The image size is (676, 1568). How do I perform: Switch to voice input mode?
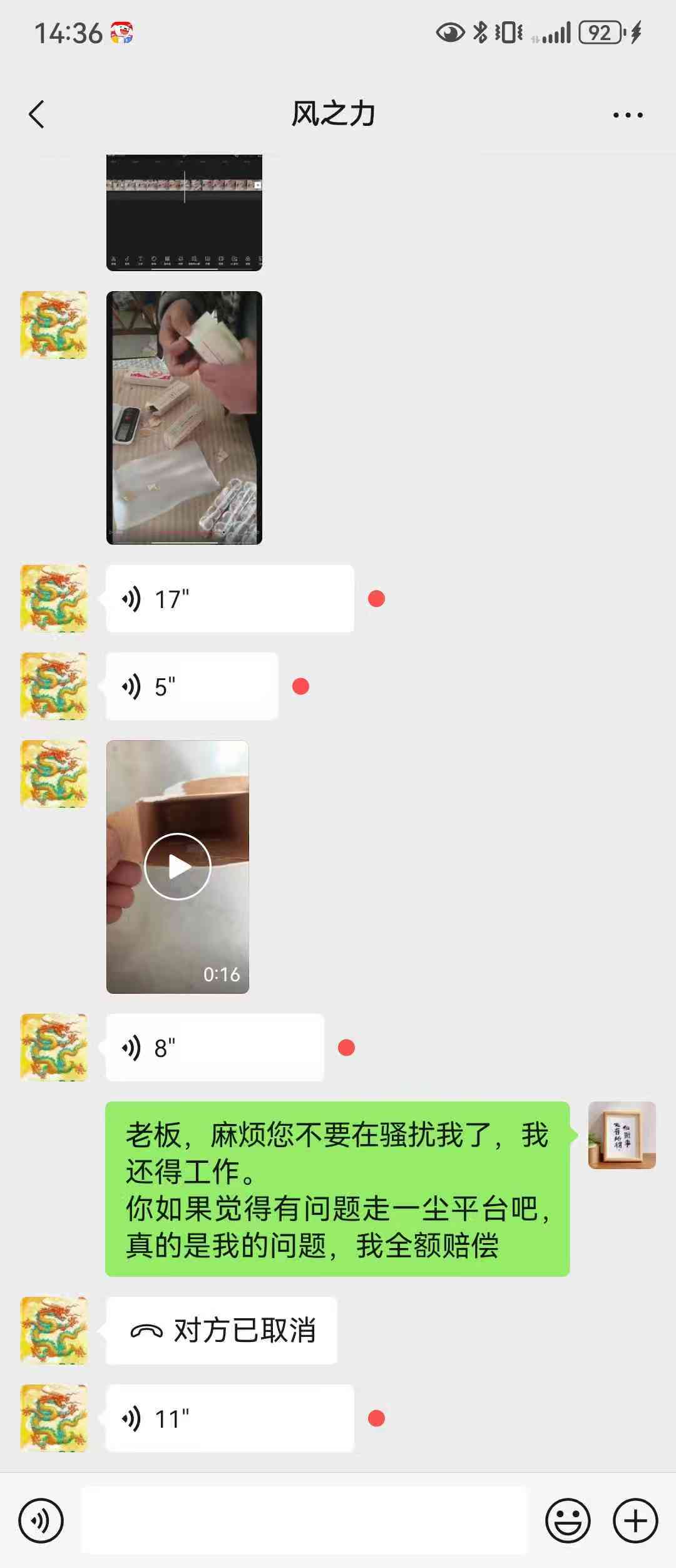[41, 1520]
